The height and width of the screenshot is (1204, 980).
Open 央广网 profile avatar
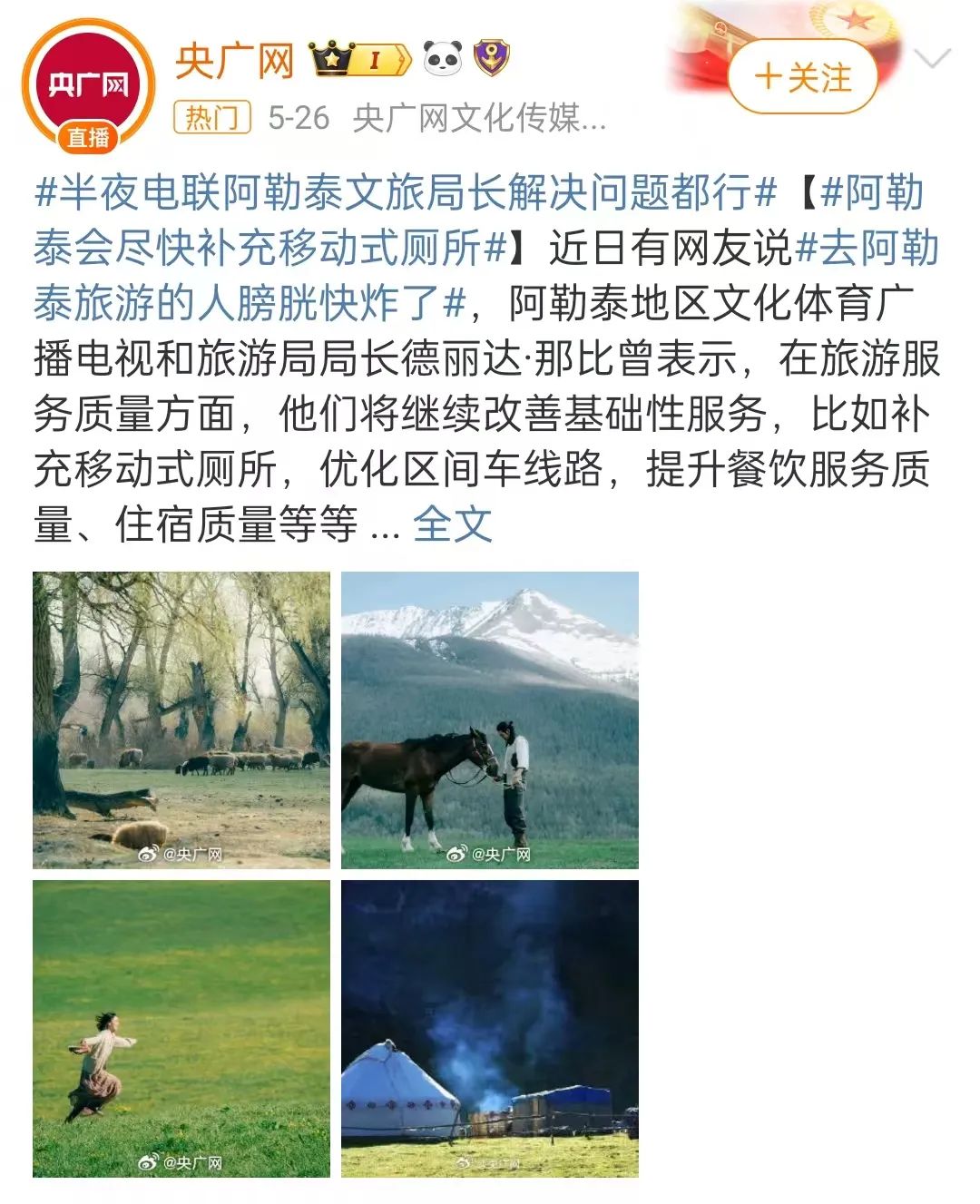pos(88,86)
